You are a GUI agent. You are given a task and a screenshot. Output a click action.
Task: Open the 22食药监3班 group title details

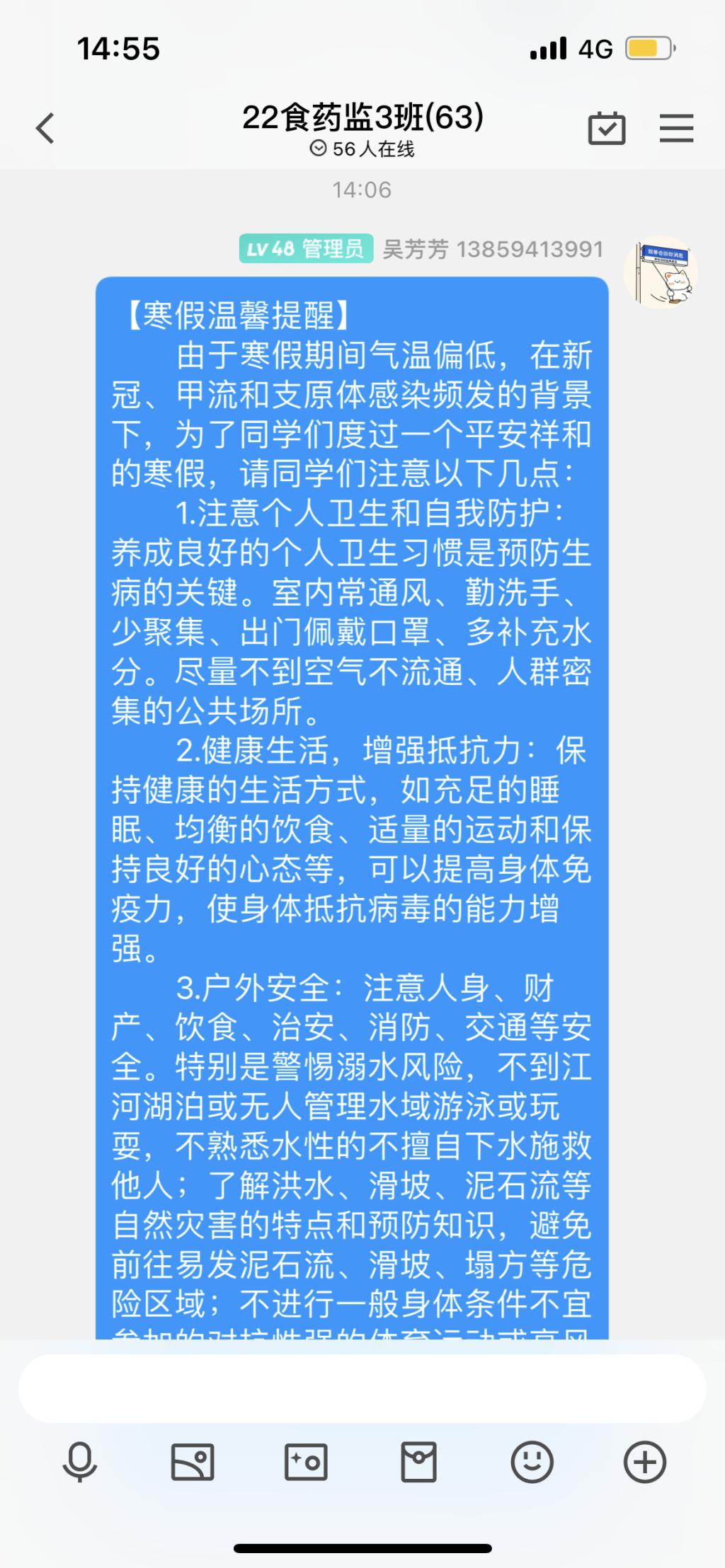(x=362, y=118)
